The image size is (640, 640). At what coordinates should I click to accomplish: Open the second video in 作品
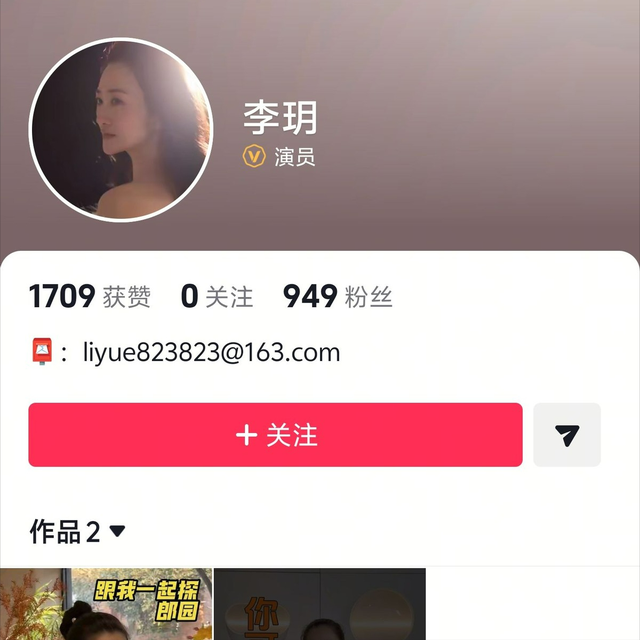(x=320, y=605)
